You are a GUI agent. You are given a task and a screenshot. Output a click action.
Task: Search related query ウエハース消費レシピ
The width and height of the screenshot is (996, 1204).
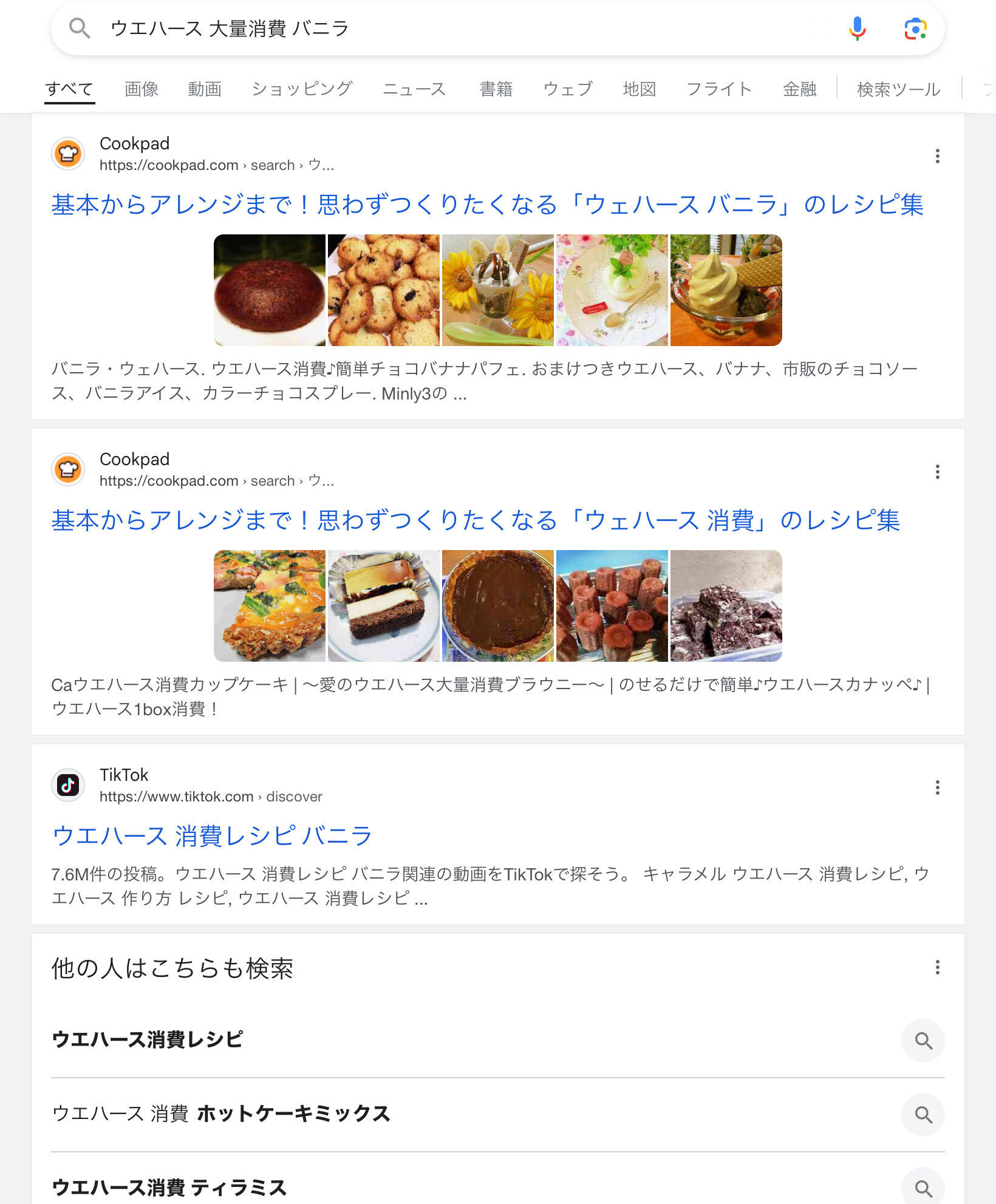148,1040
